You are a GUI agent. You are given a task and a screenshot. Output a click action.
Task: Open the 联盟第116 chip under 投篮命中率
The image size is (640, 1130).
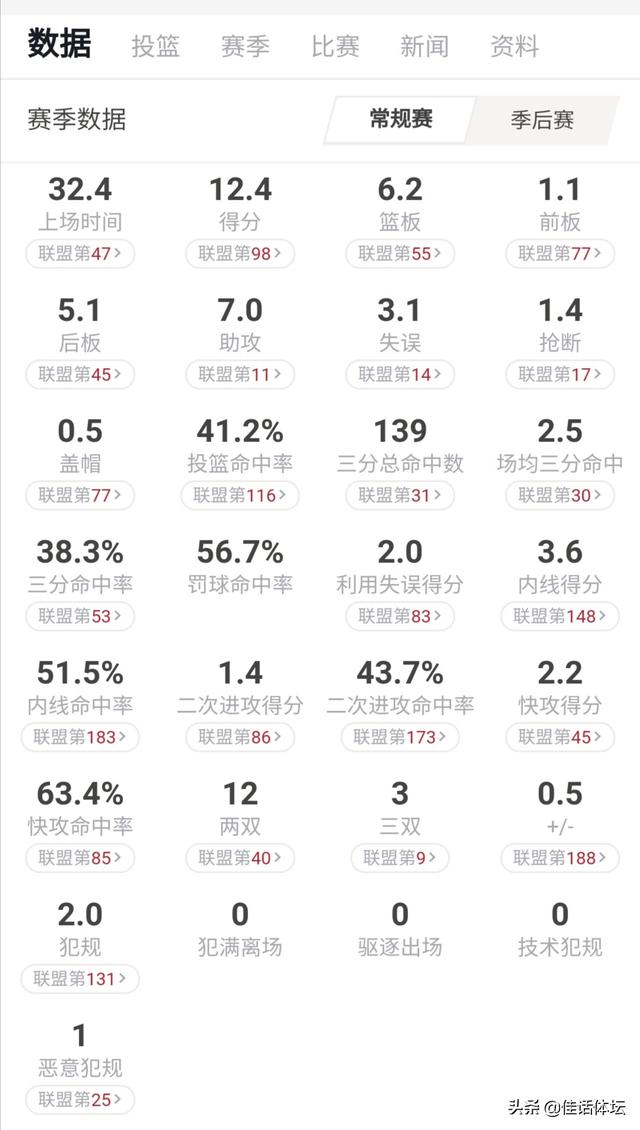coord(240,496)
